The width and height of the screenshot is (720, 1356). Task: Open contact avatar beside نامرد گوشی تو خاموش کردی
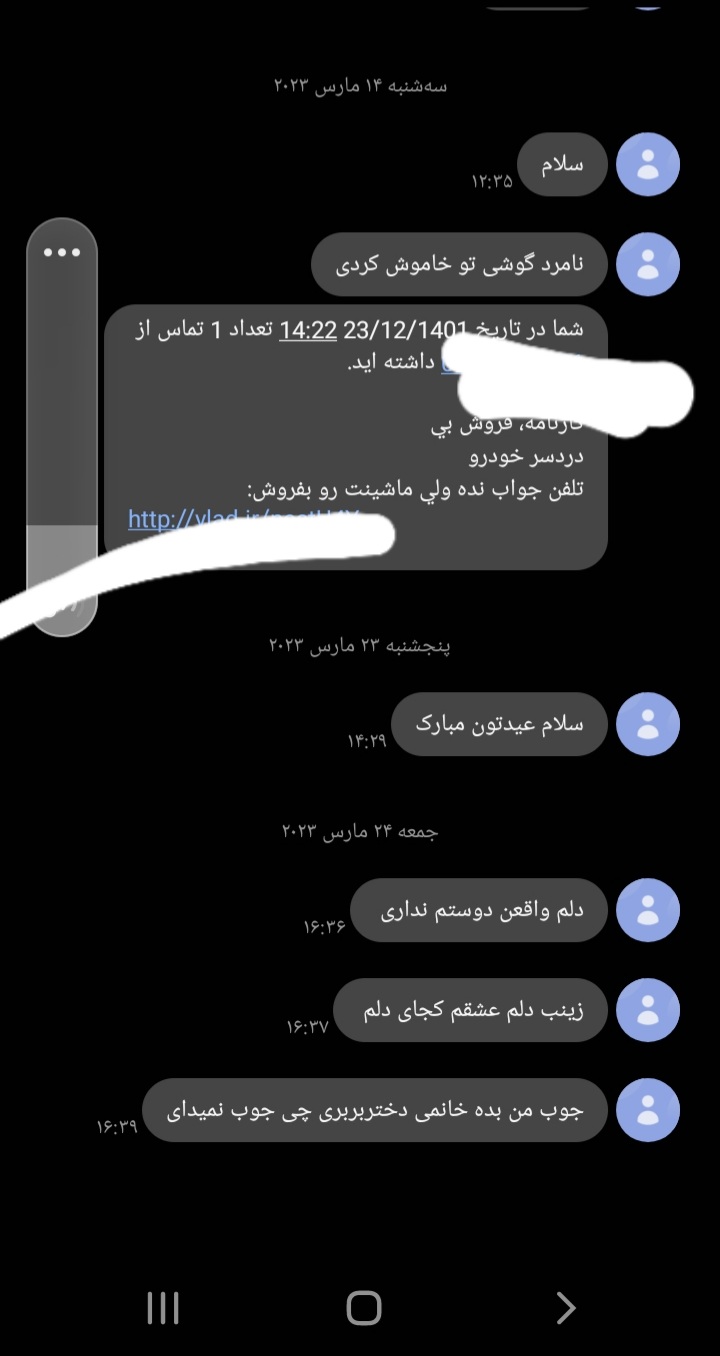(647, 264)
